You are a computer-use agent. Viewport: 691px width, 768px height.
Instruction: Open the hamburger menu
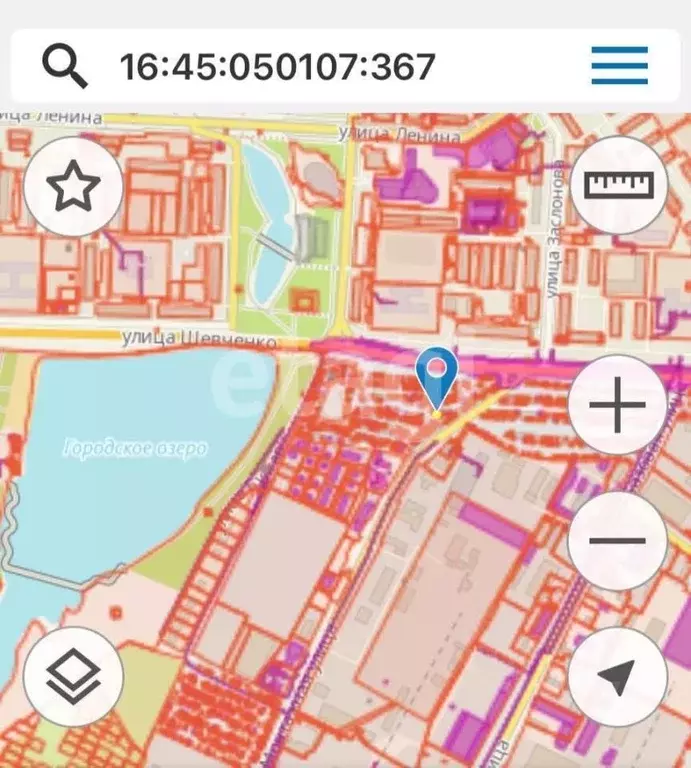[x=620, y=66]
